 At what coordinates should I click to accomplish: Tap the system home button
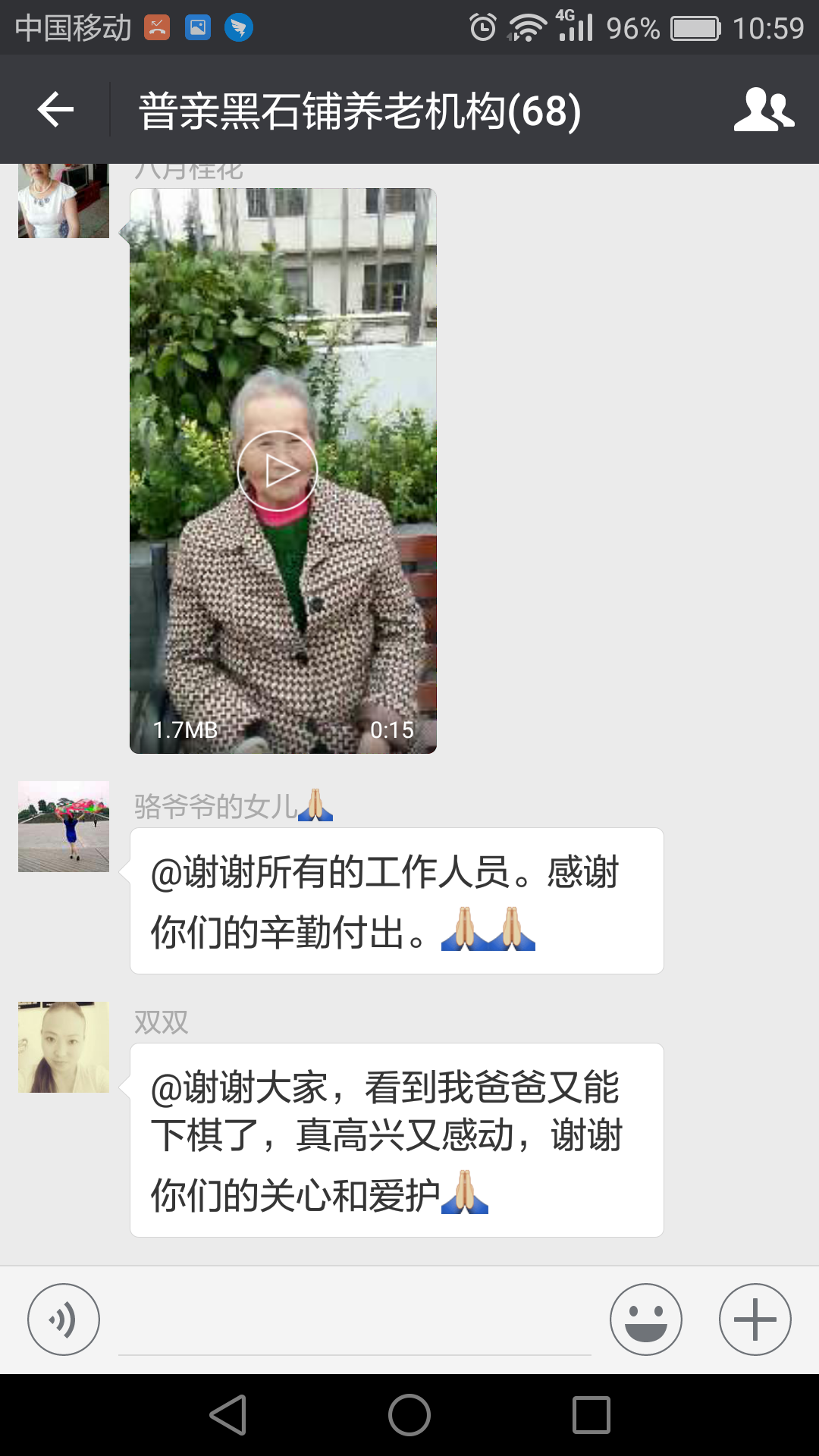click(x=409, y=1415)
